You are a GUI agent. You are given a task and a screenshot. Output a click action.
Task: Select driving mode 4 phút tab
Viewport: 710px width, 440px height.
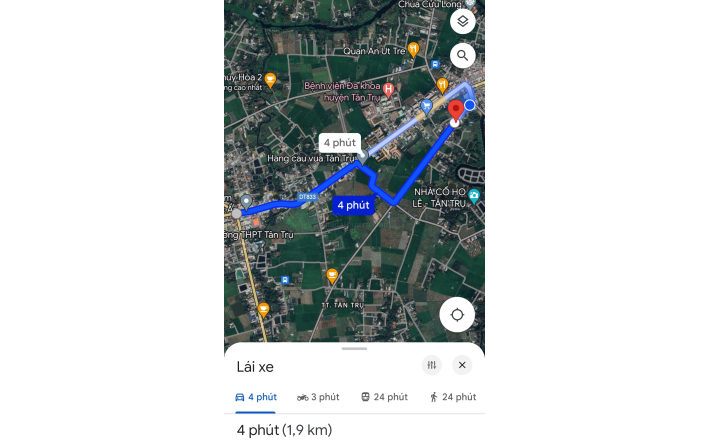[255, 397]
